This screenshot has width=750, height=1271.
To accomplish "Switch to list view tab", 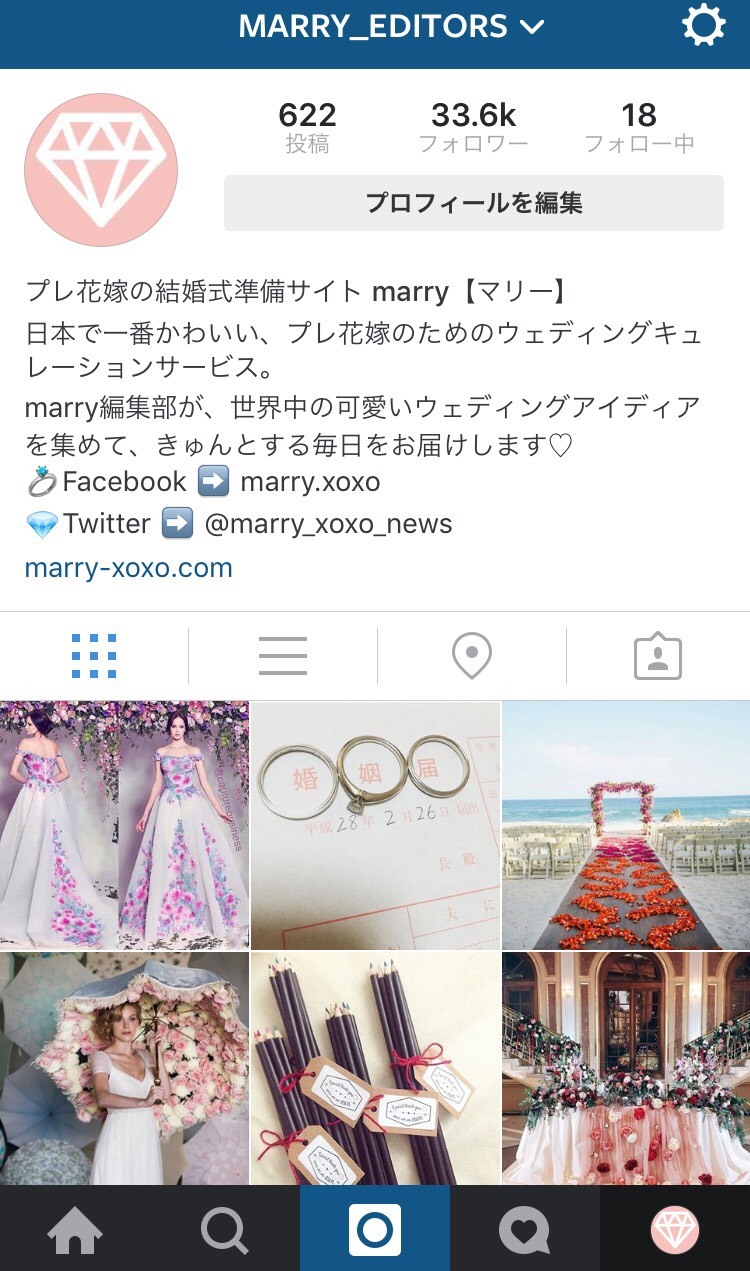I will (282, 656).
